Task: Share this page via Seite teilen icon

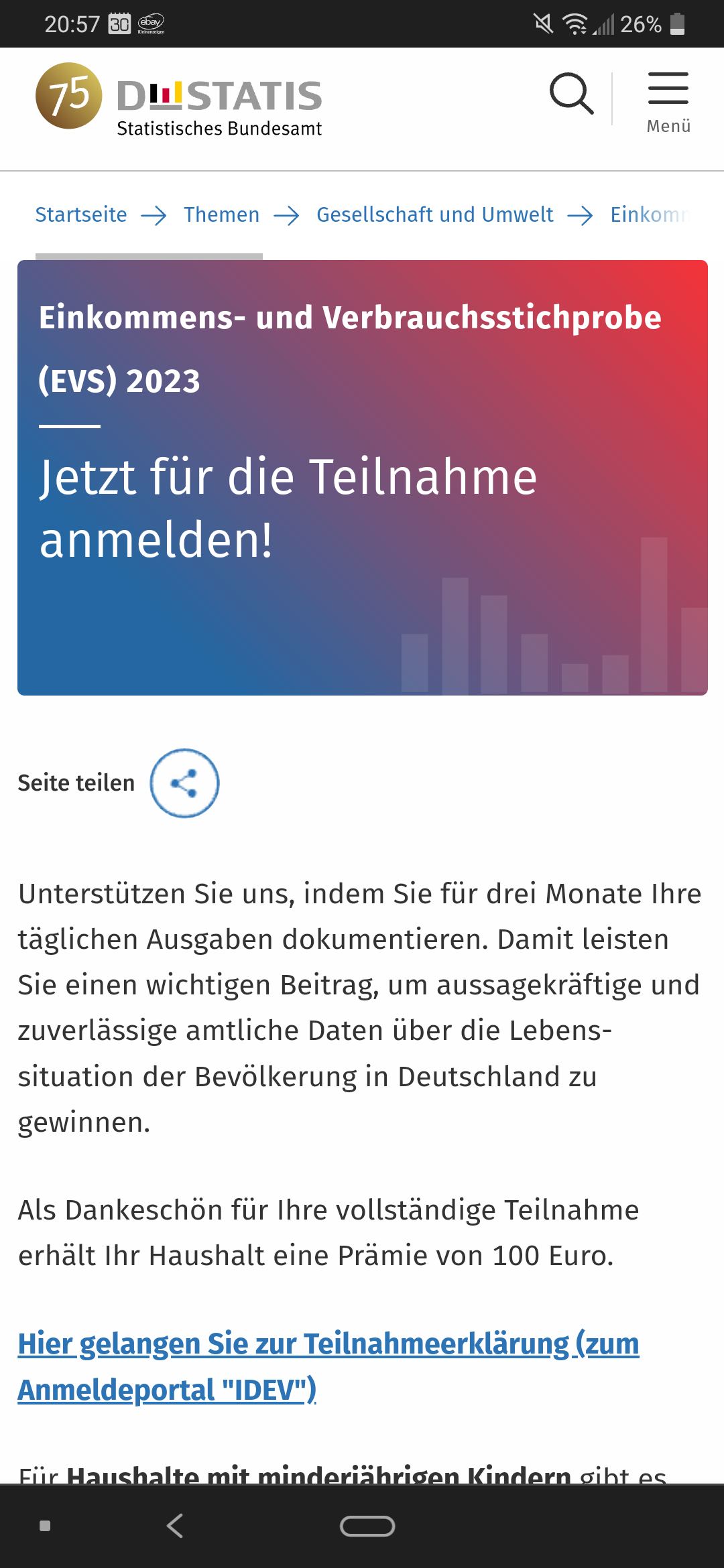Action: 184,783
